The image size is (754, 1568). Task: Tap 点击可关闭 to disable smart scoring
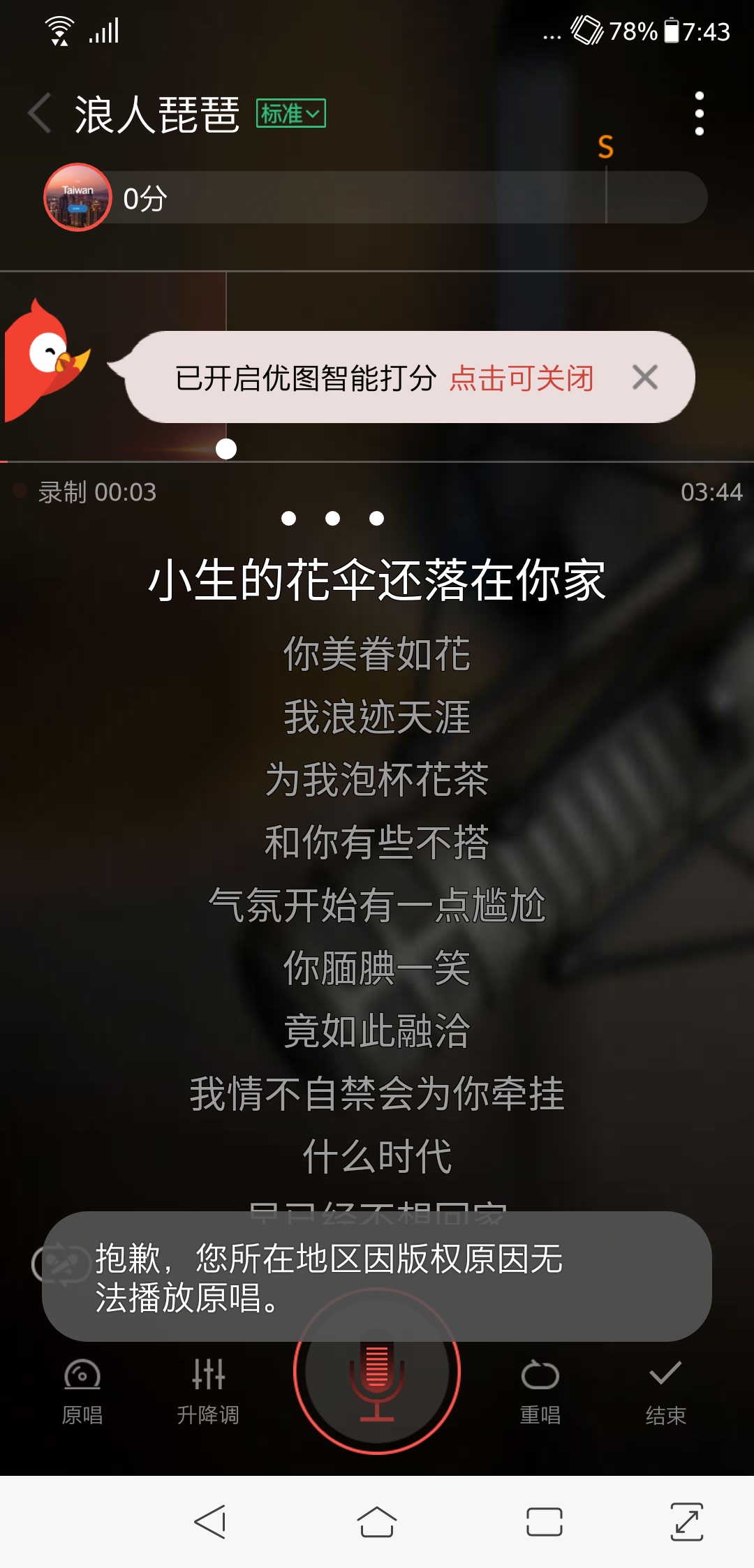pos(522,377)
